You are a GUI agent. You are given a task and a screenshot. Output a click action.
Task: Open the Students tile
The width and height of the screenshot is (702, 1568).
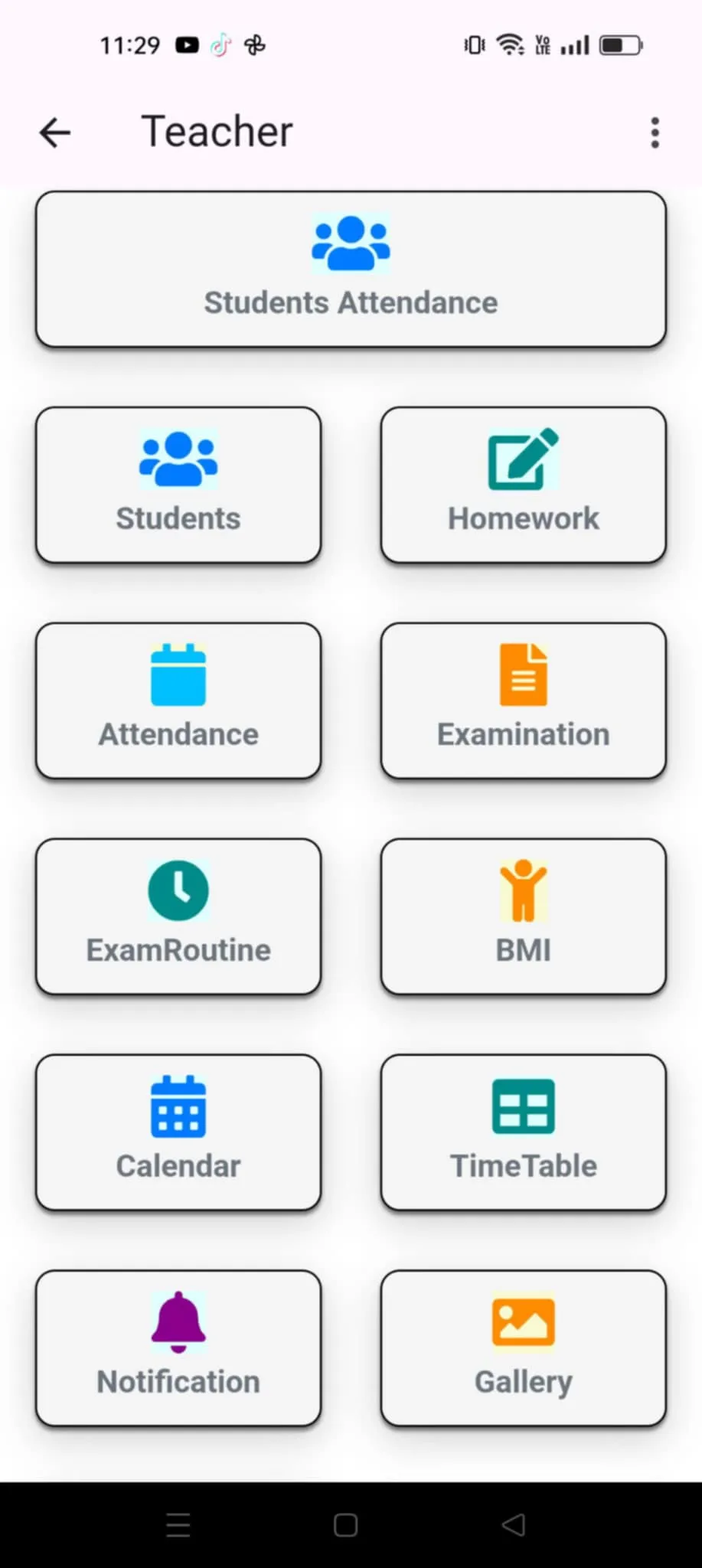click(x=178, y=485)
